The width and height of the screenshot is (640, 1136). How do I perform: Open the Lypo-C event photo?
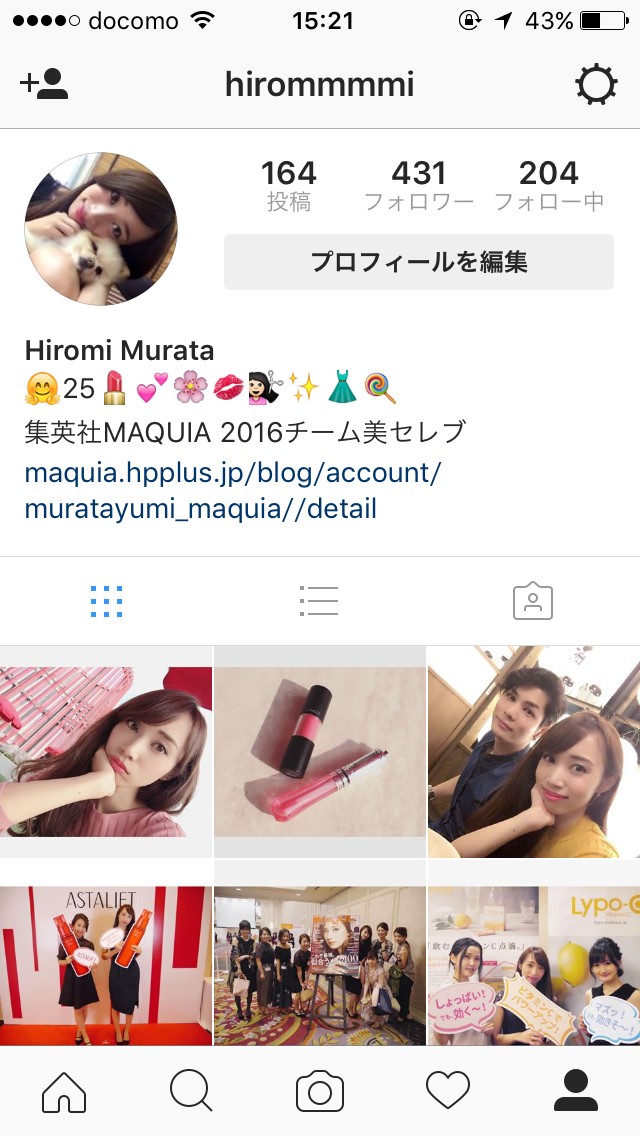(x=534, y=953)
